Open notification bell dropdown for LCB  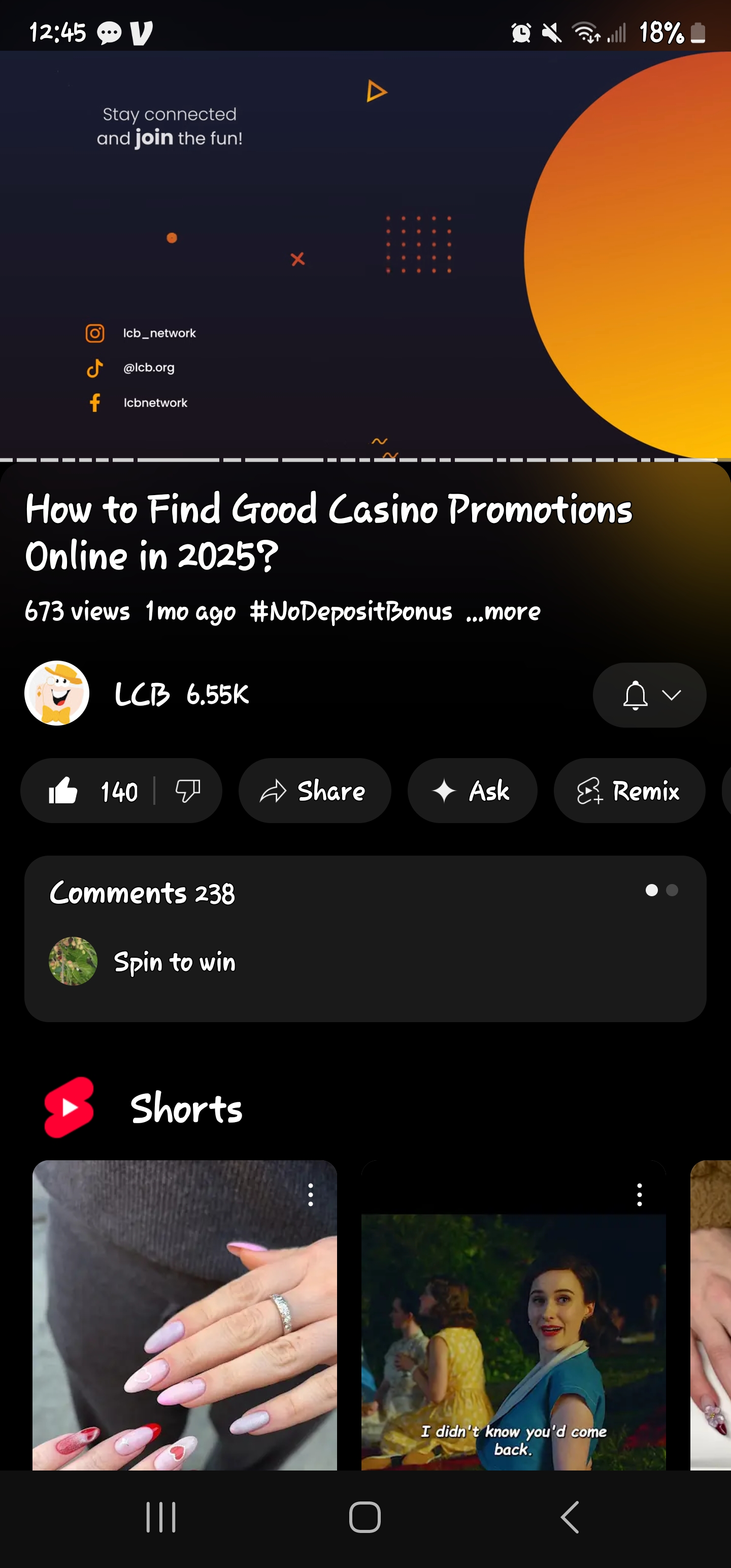(x=649, y=695)
